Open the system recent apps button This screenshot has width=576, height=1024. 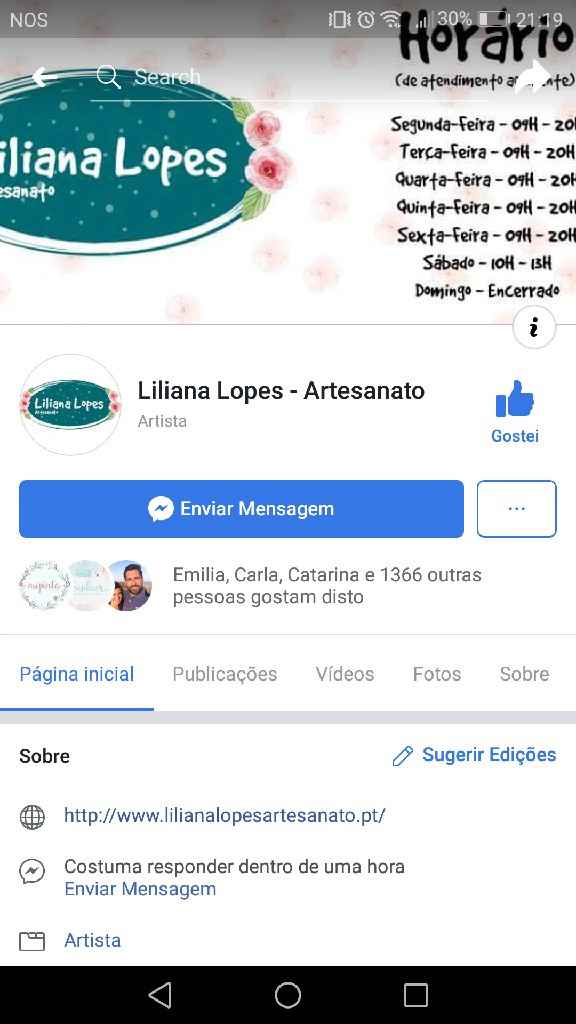415,995
